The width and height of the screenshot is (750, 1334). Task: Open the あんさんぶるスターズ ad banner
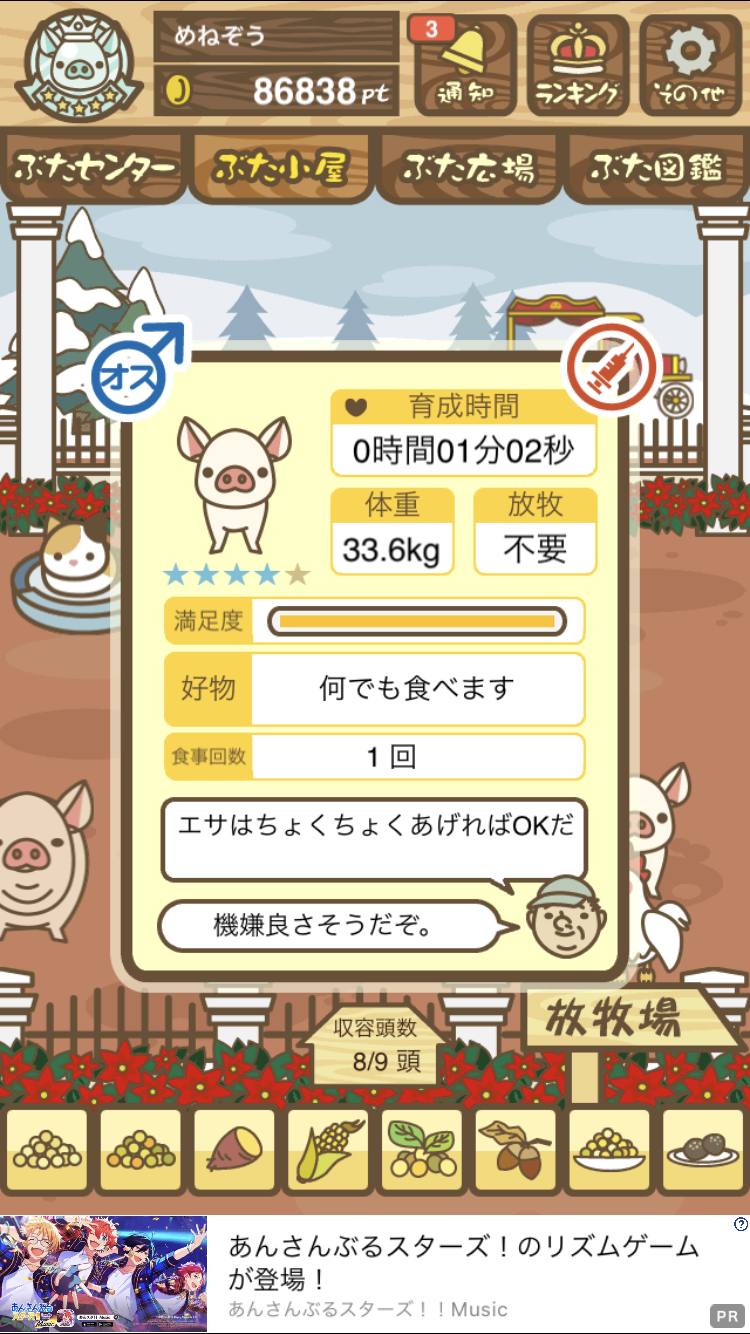coord(375,1274)
